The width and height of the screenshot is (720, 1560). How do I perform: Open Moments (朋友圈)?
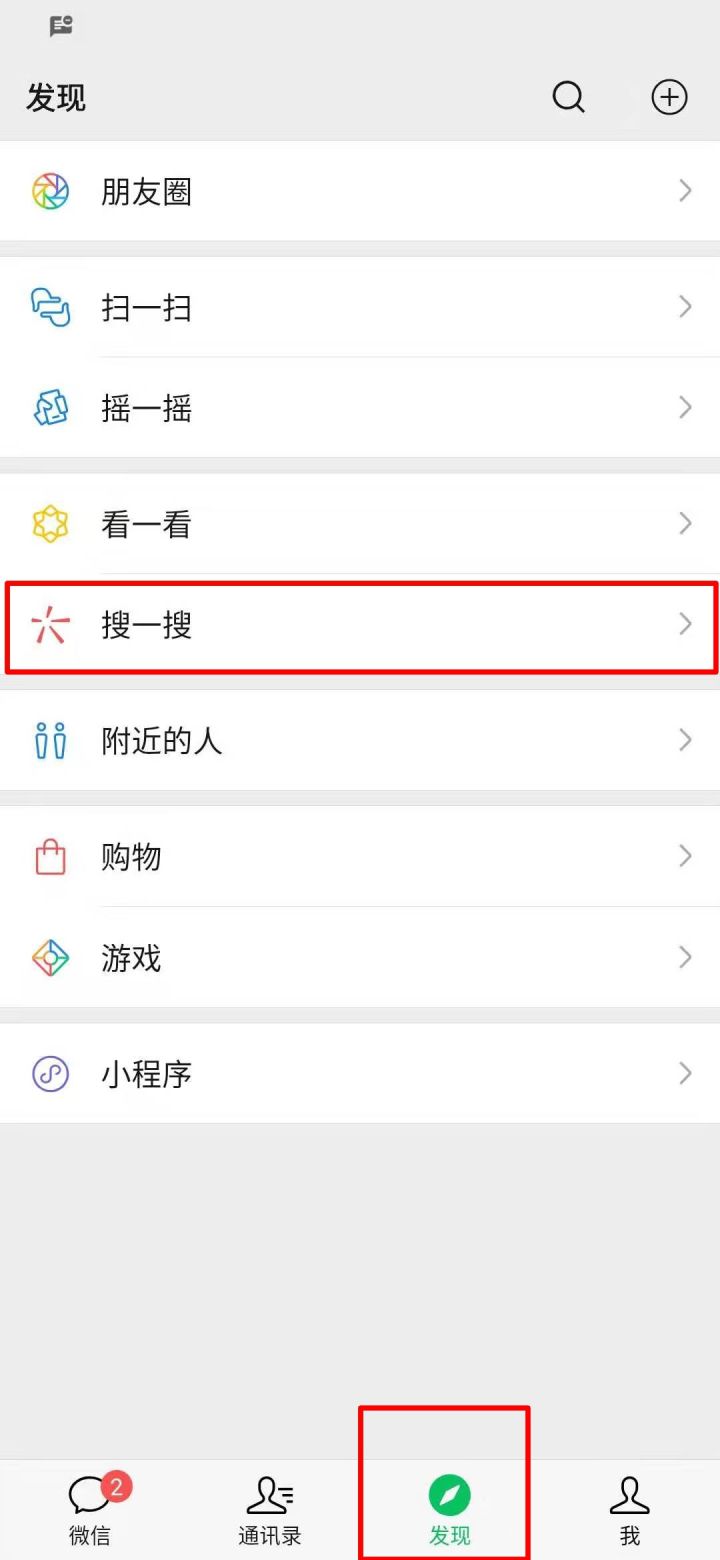(x=145, y=191)
